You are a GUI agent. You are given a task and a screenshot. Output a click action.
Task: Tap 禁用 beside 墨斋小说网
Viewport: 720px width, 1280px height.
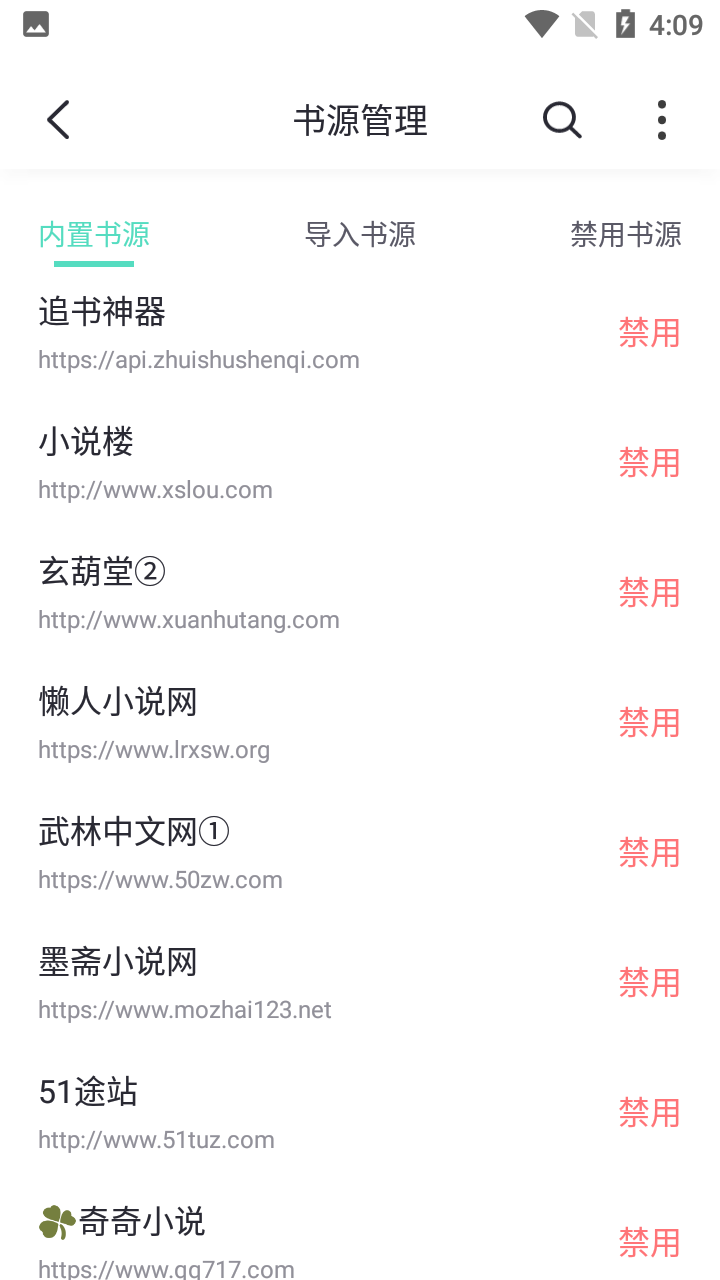(x=649, y=983)
